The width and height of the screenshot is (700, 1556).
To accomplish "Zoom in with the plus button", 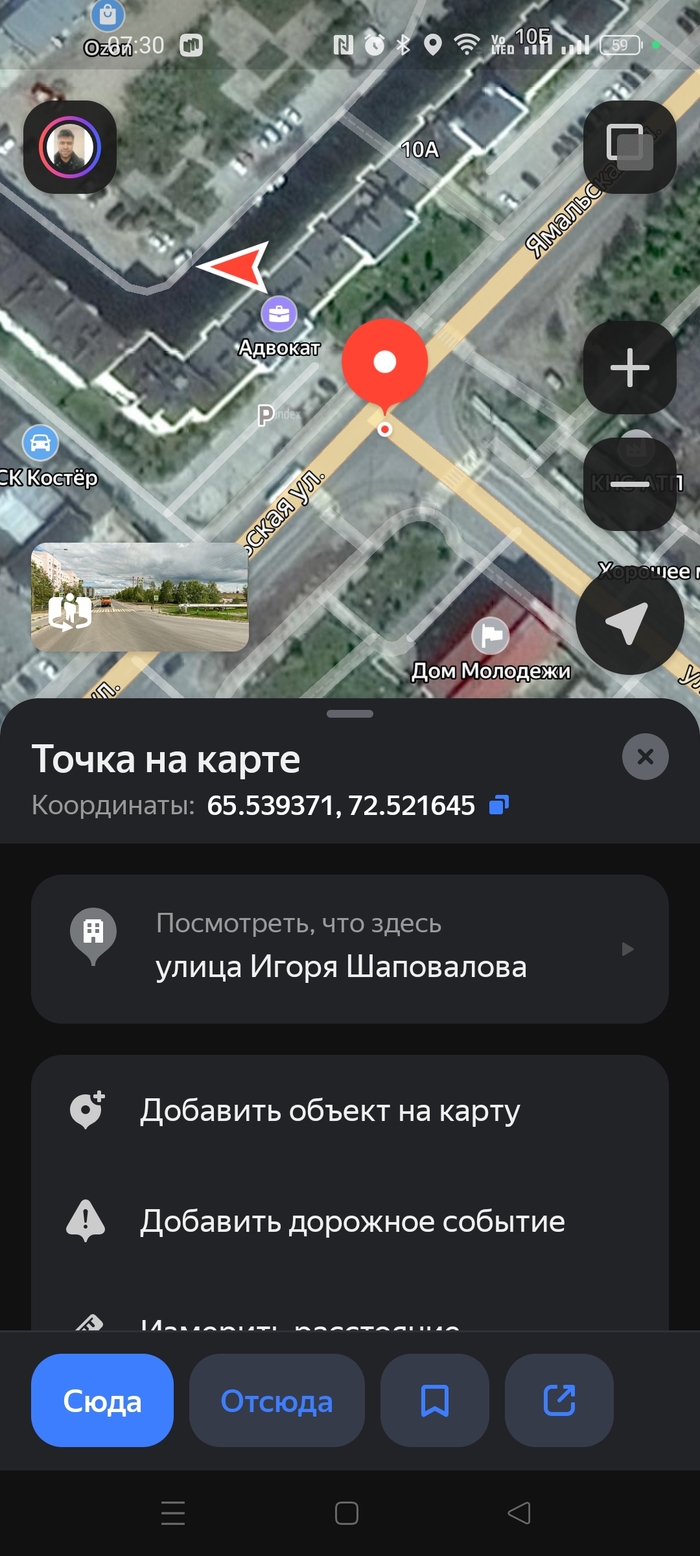I will (630, 369).
